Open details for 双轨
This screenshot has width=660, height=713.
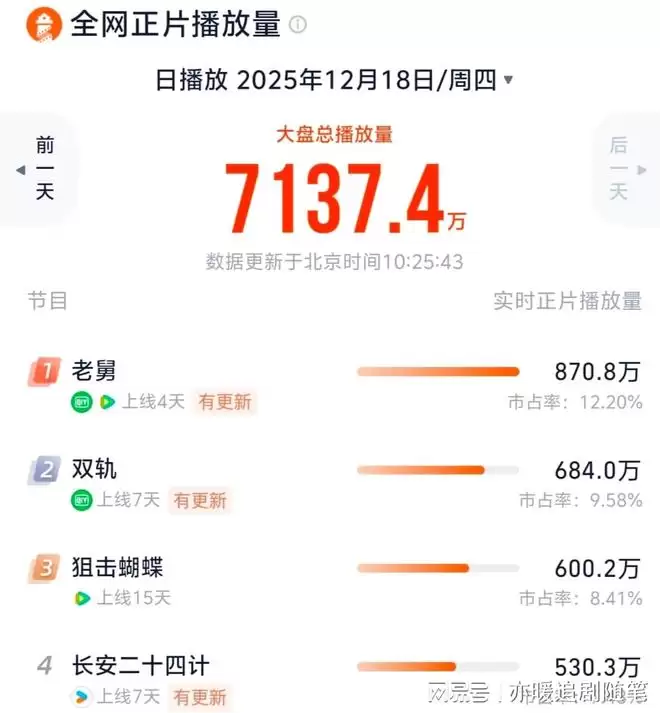pos(94,469)
